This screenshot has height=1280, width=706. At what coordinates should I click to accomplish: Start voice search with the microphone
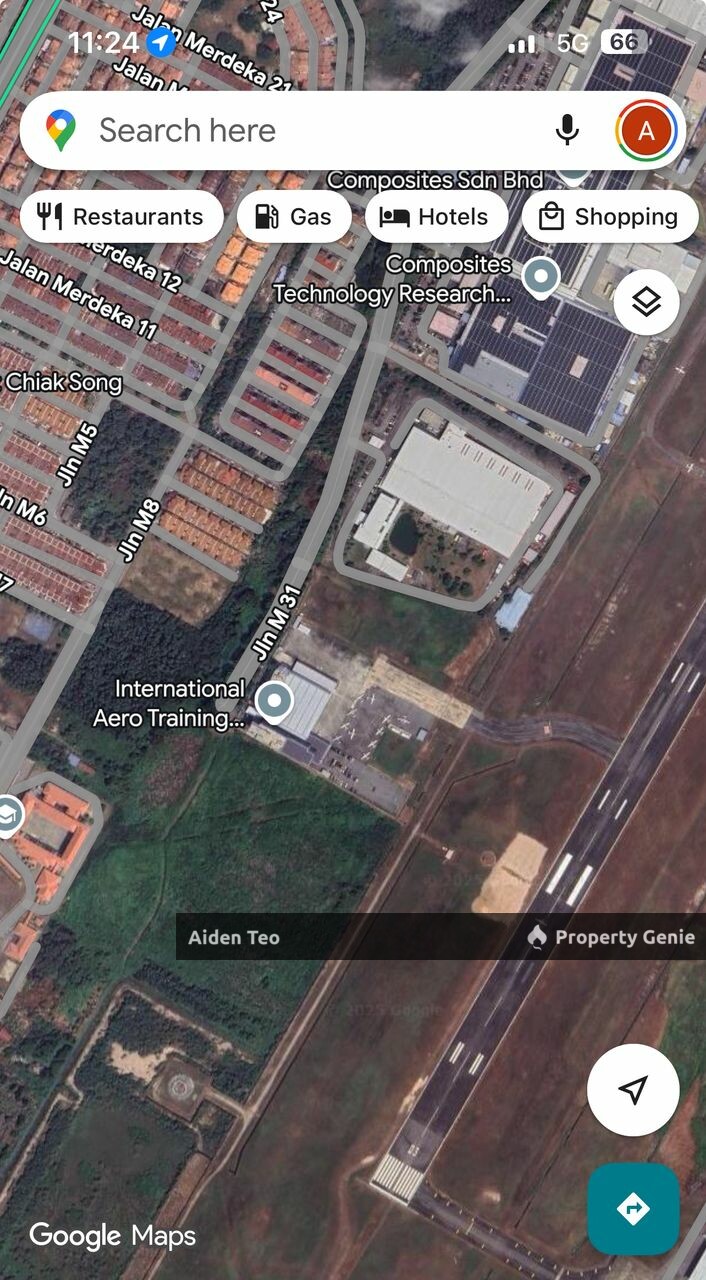pos(567,130)
